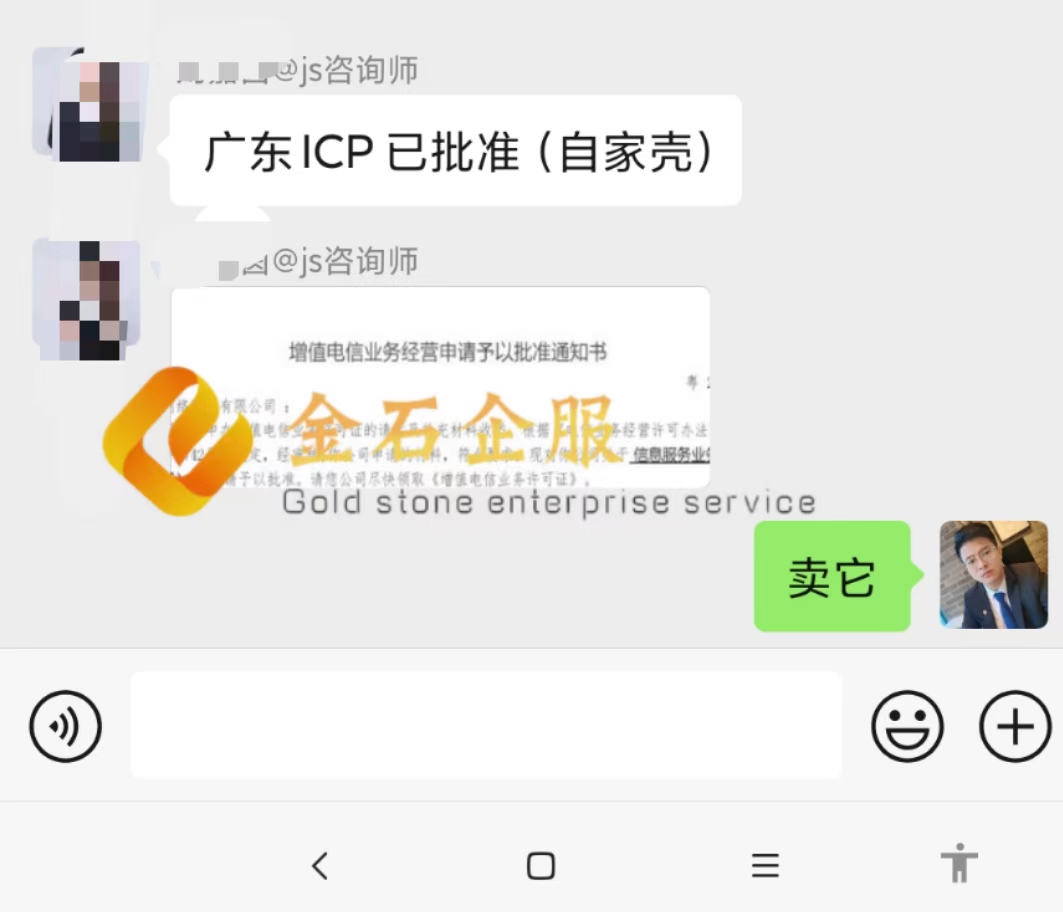The width and height of the screenshot is (1063, 912).
Task: Open the approval notice image message
Action: 440,388
